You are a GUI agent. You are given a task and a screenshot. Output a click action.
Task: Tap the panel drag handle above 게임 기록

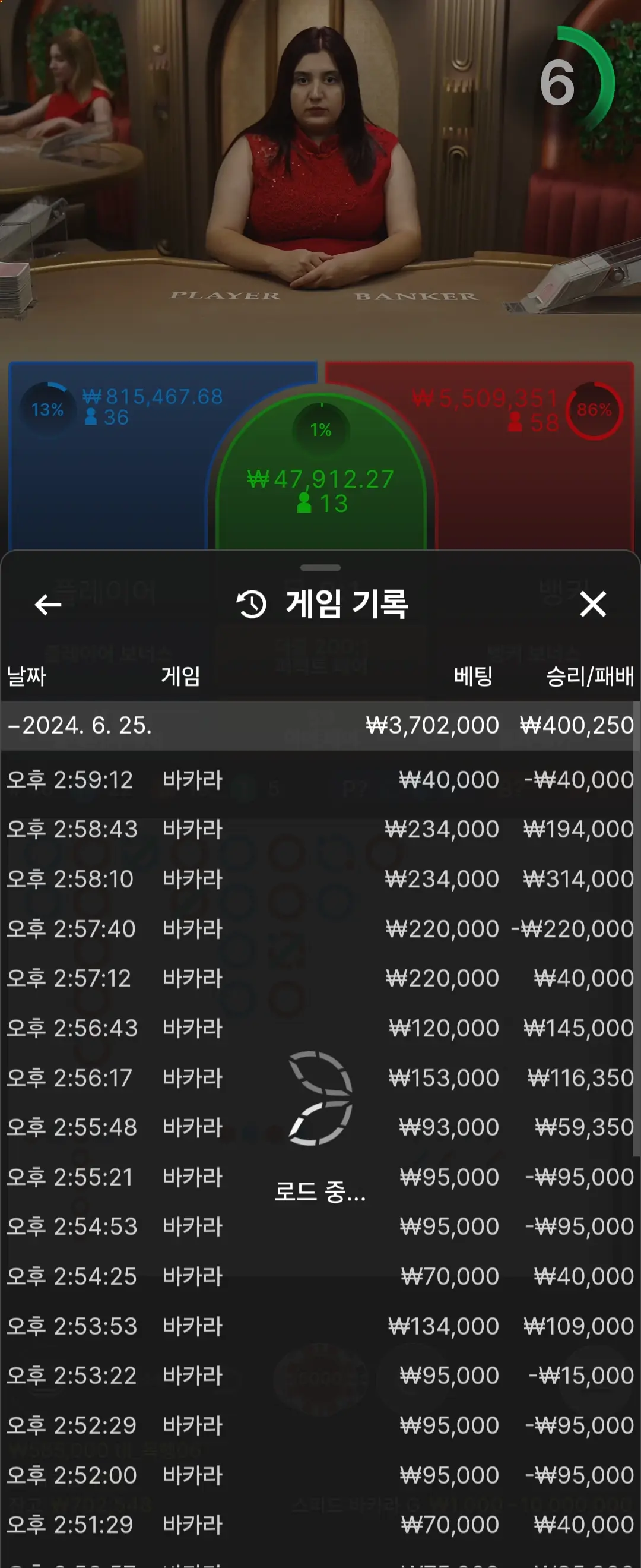tap(320, 568)
